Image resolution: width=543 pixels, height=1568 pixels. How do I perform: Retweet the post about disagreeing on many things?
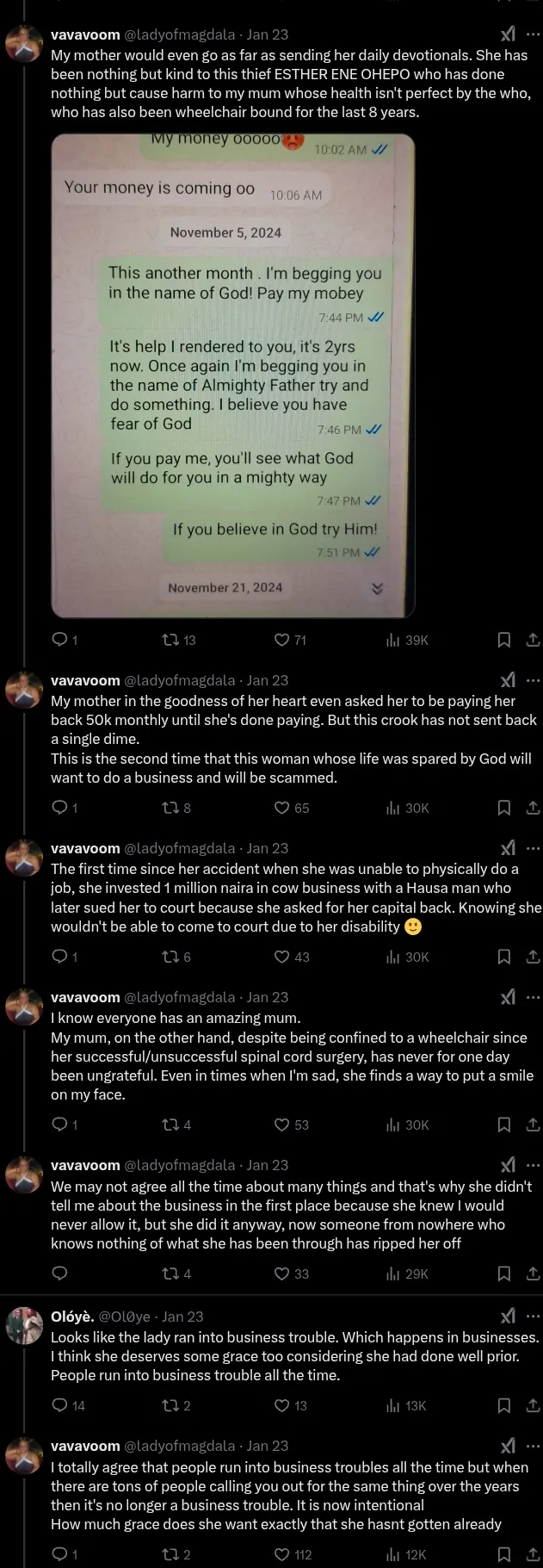(170, 1274)
